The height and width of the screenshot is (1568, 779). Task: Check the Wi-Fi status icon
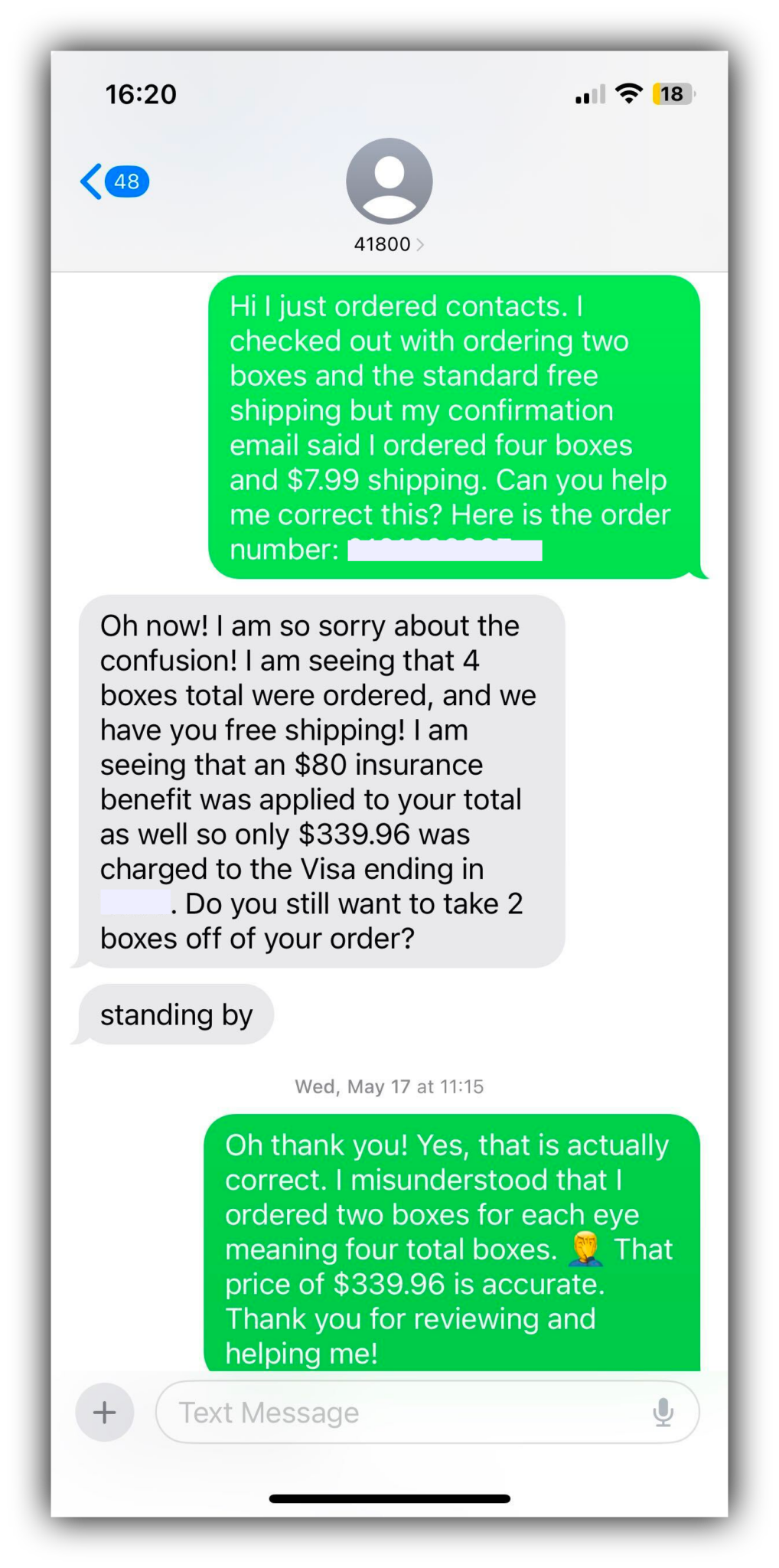pos(627,94)
